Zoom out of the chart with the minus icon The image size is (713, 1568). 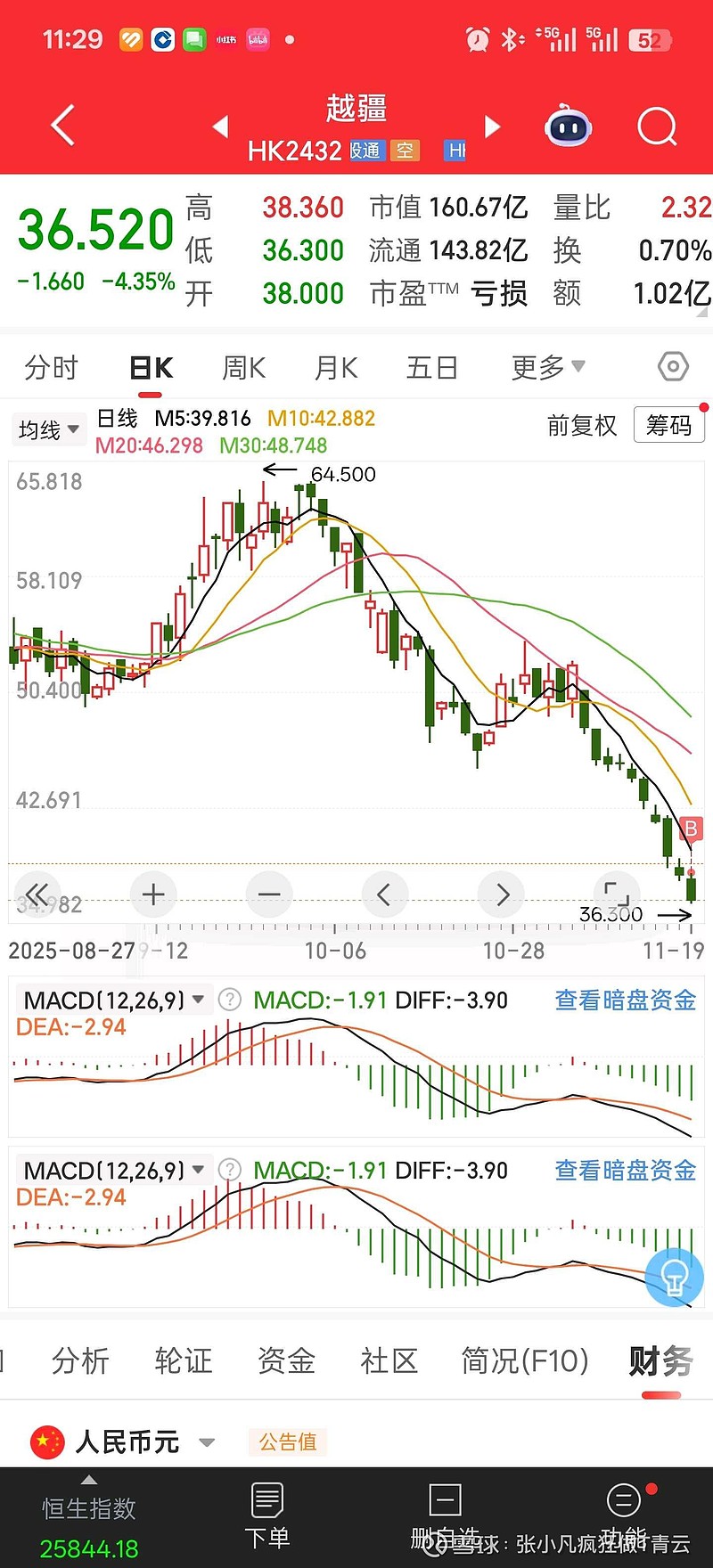(269, 894)
